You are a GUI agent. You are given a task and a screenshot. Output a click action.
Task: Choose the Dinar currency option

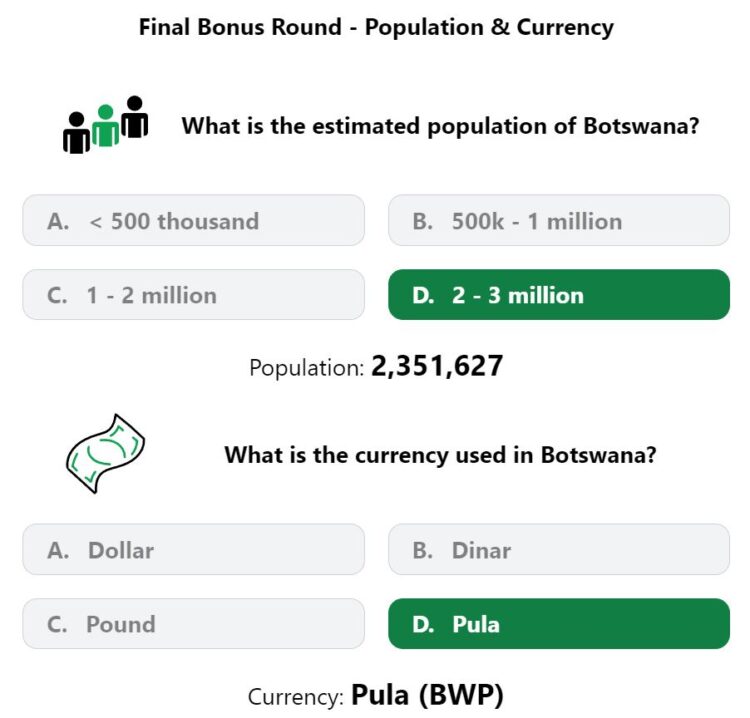pos(559,550)
